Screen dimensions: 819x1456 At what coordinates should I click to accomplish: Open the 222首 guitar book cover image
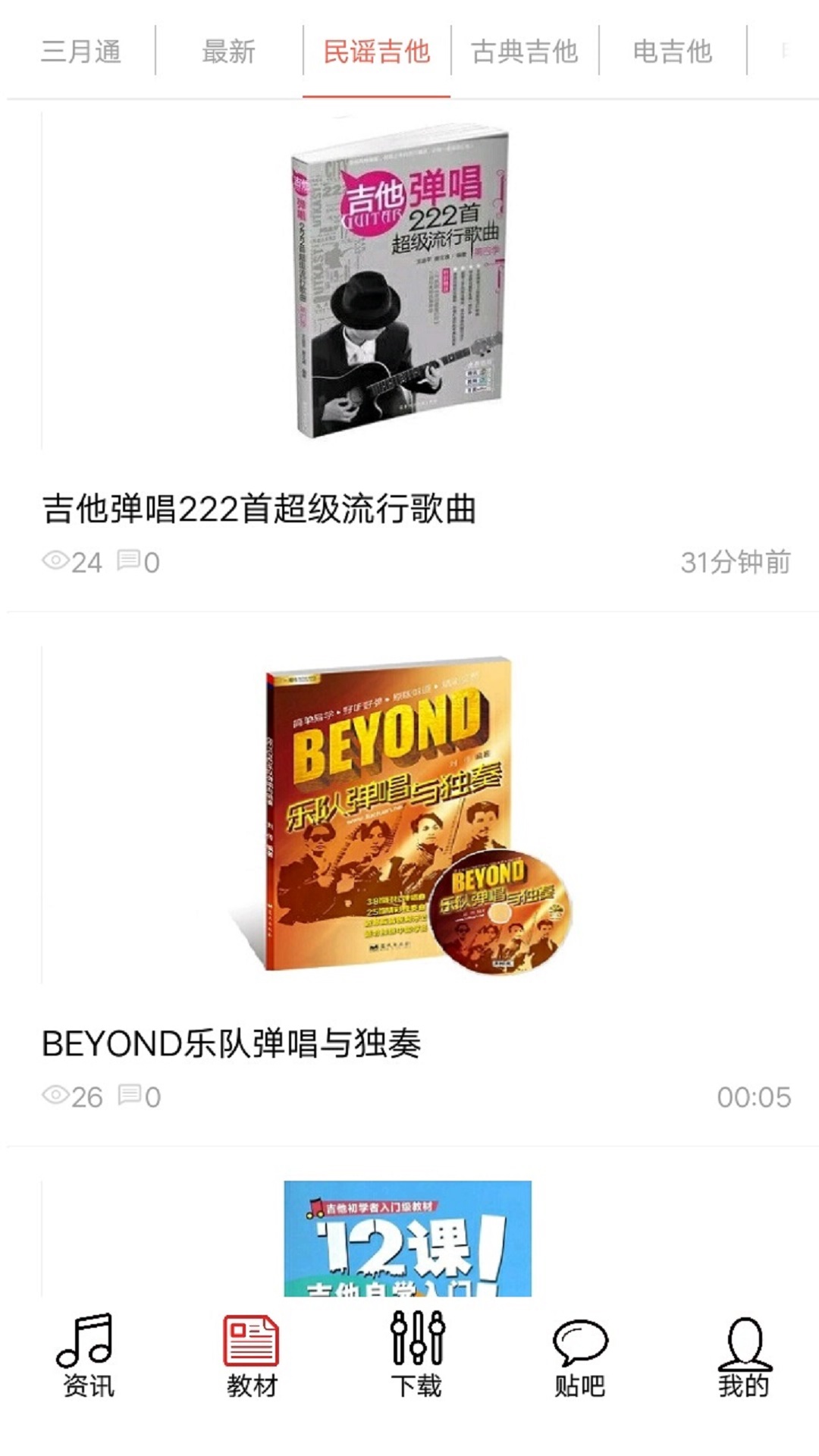pos(402,288)
